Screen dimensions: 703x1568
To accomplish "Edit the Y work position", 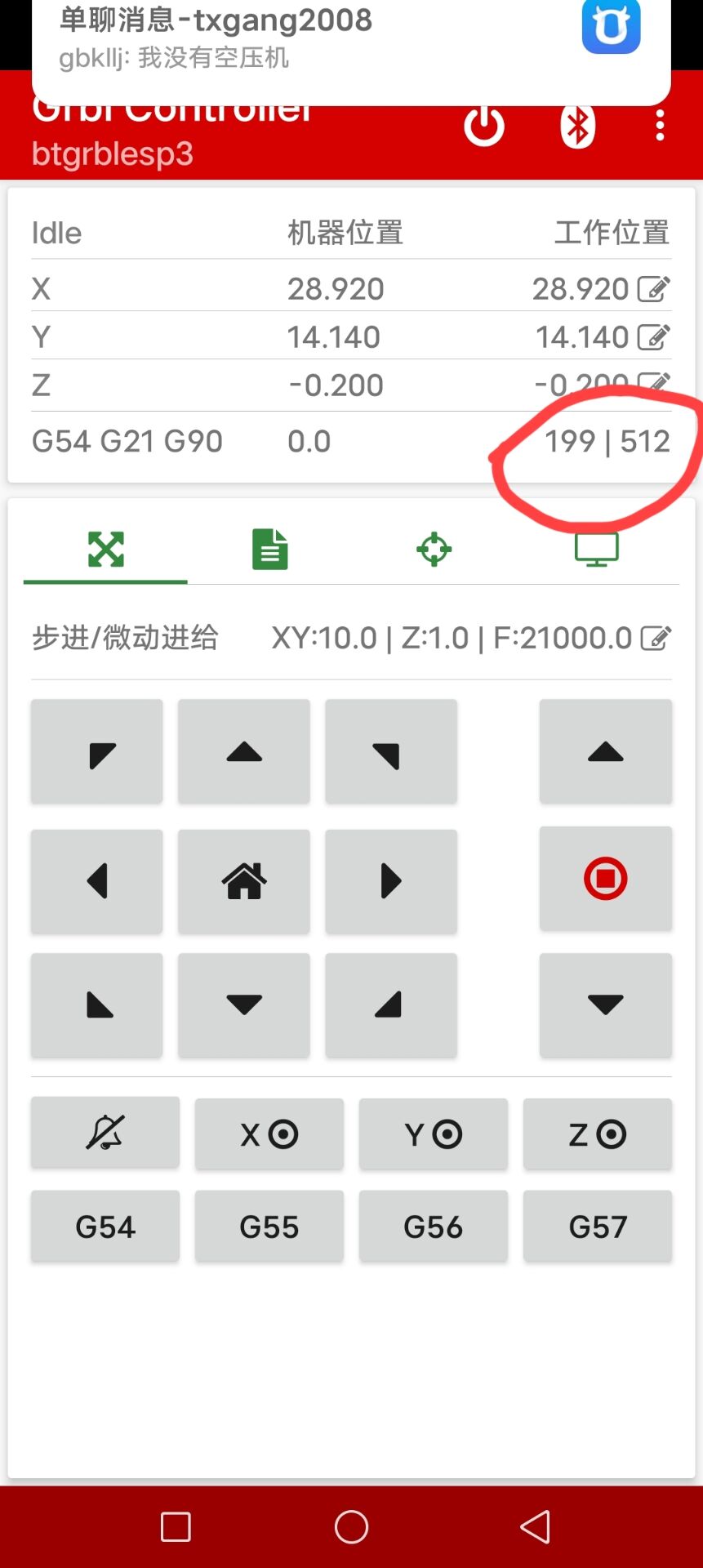I will [x=653, y=336].
